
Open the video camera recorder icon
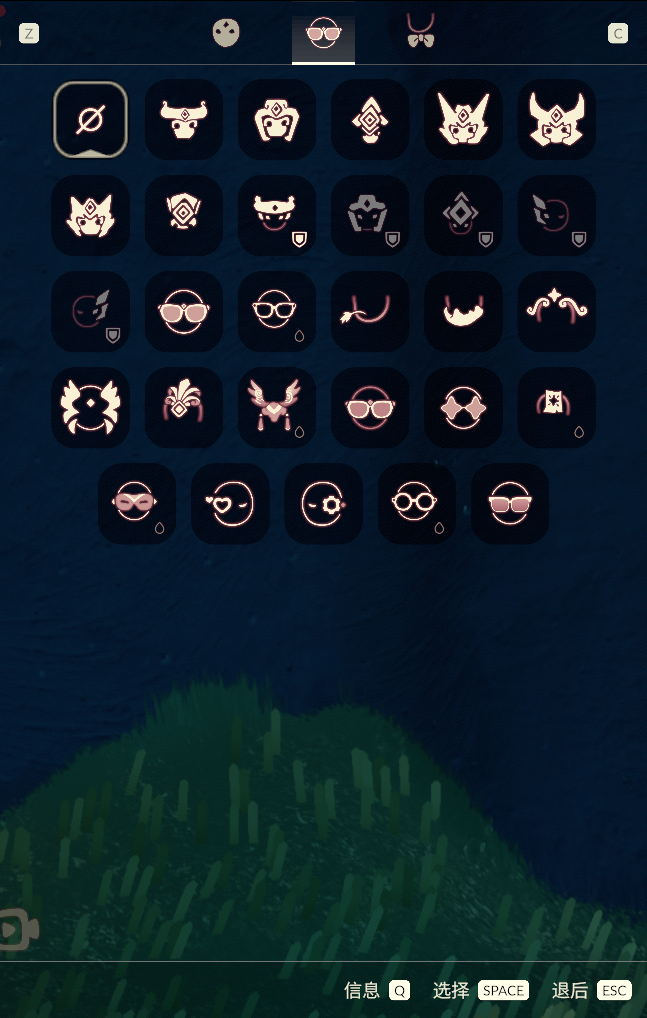[x=18, y=930]
